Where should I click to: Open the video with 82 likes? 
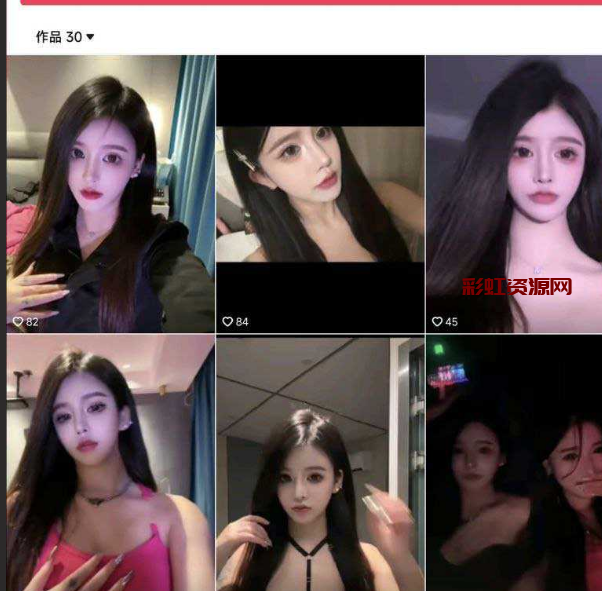110,193
